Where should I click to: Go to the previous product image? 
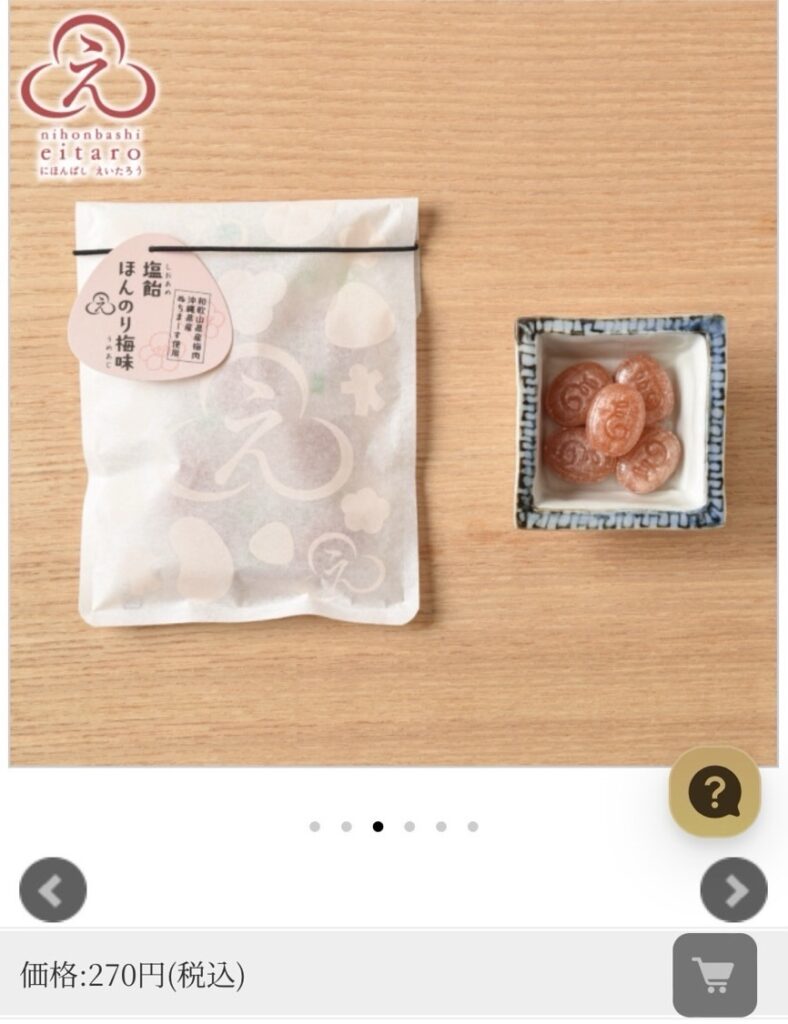[53, 889]
